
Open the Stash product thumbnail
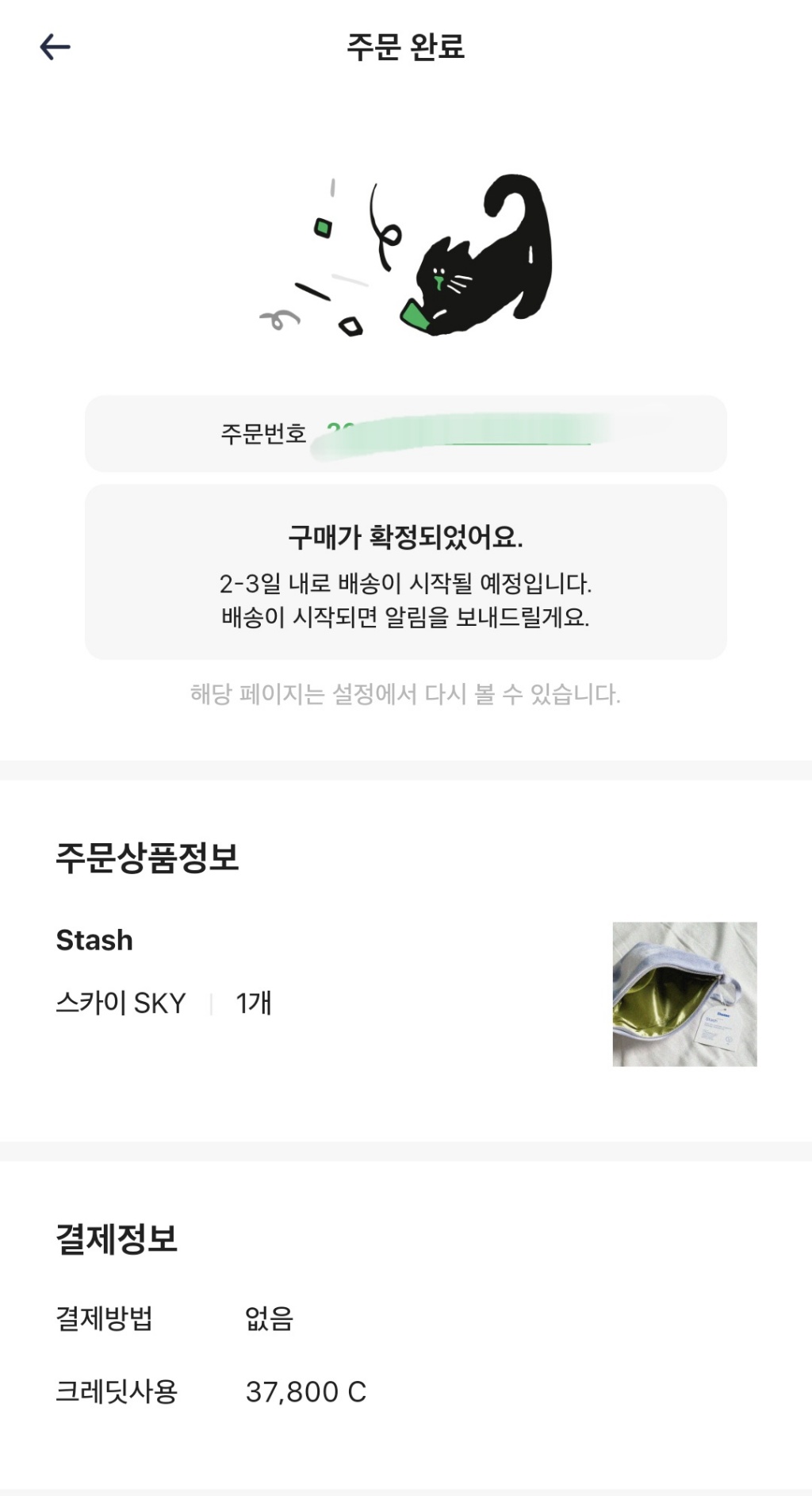[684, 994]
